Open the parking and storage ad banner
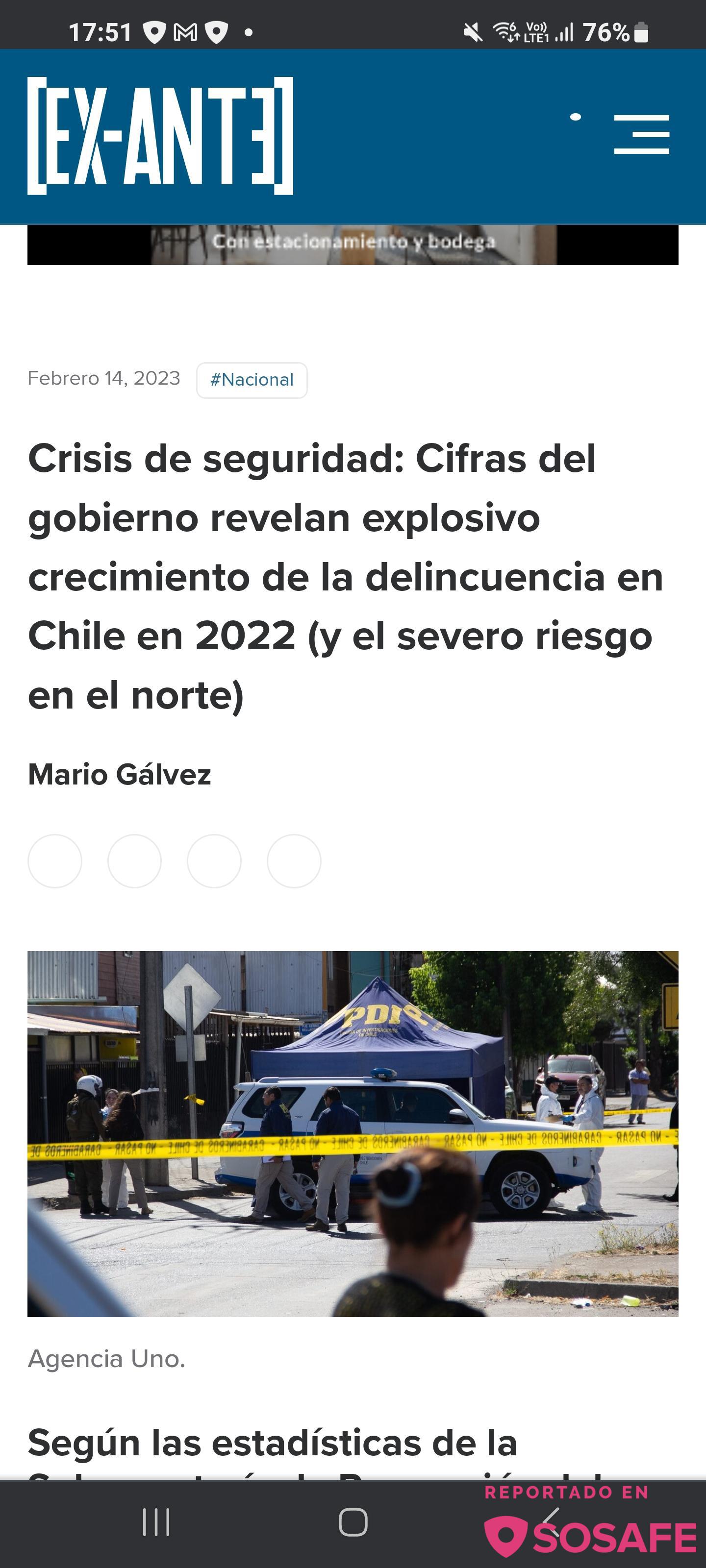706x1568 pixels. pyautogui.click(x=353, y=245)
